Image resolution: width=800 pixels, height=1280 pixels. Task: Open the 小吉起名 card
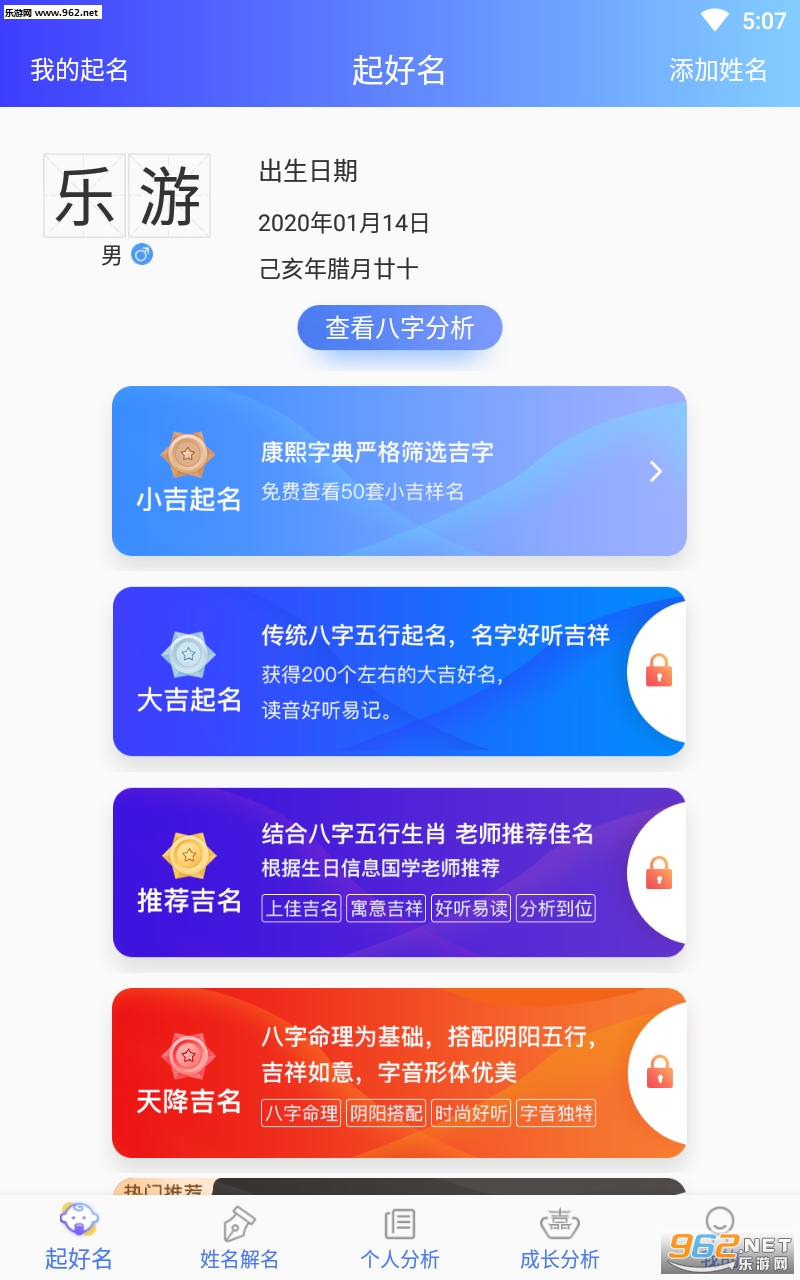[x=399, y=471]
